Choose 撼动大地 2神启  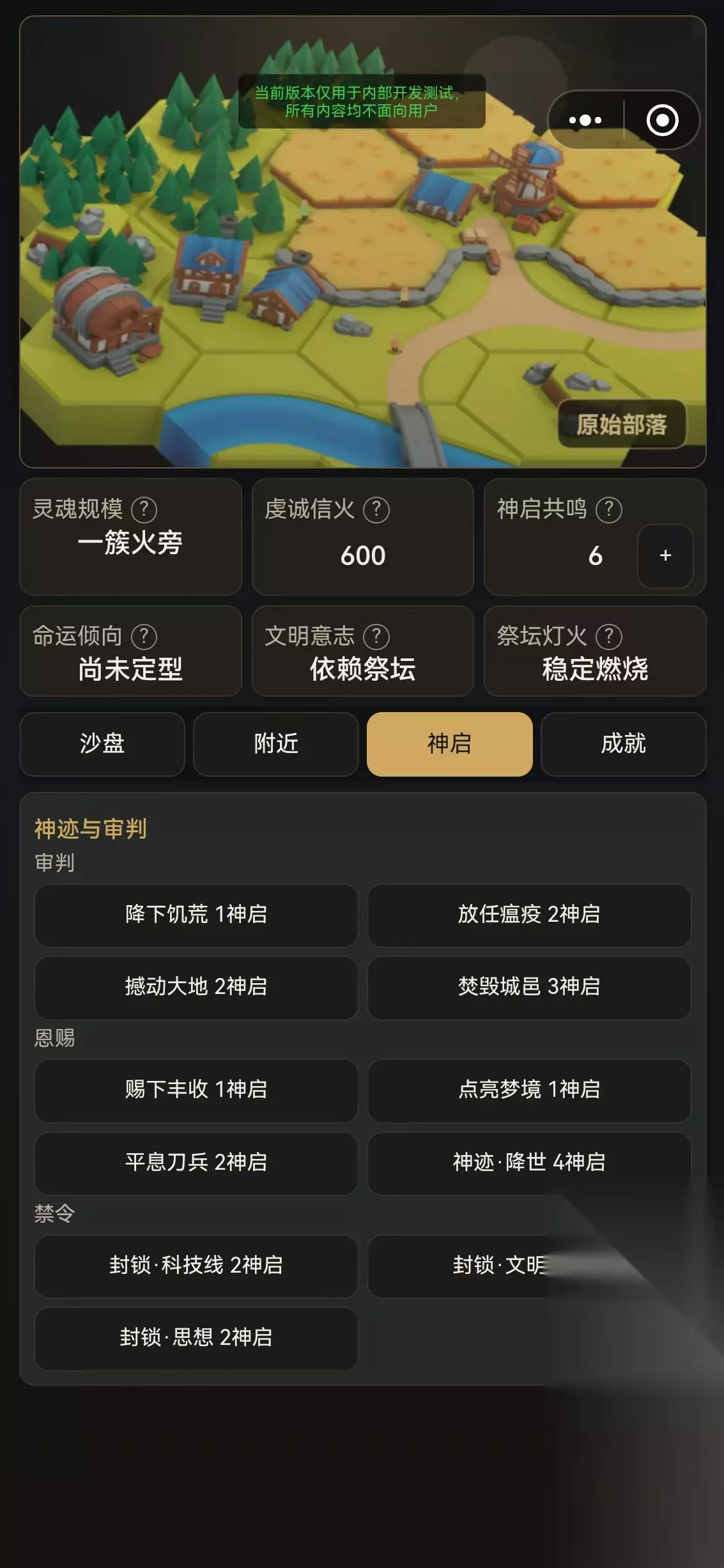point(196,987)
